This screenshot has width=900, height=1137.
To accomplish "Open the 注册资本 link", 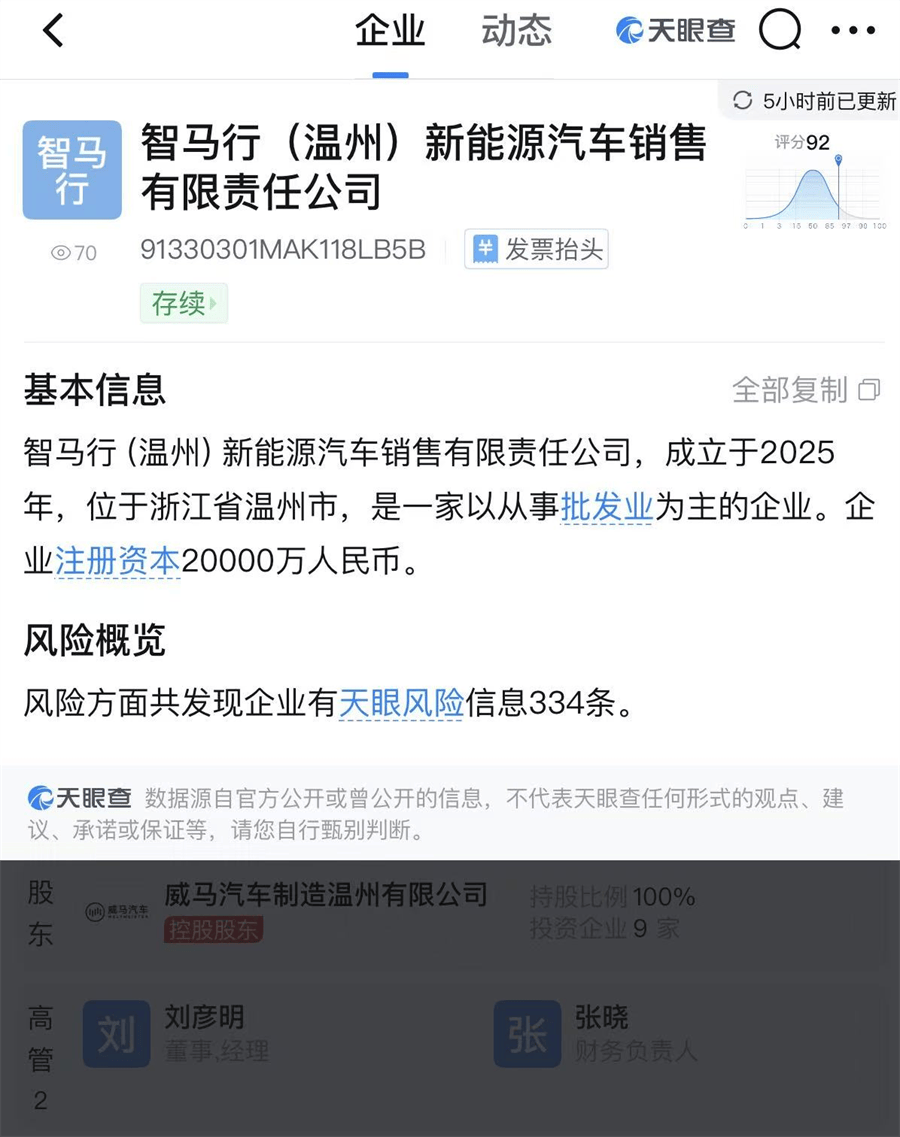I will click(x=117, y=562).
